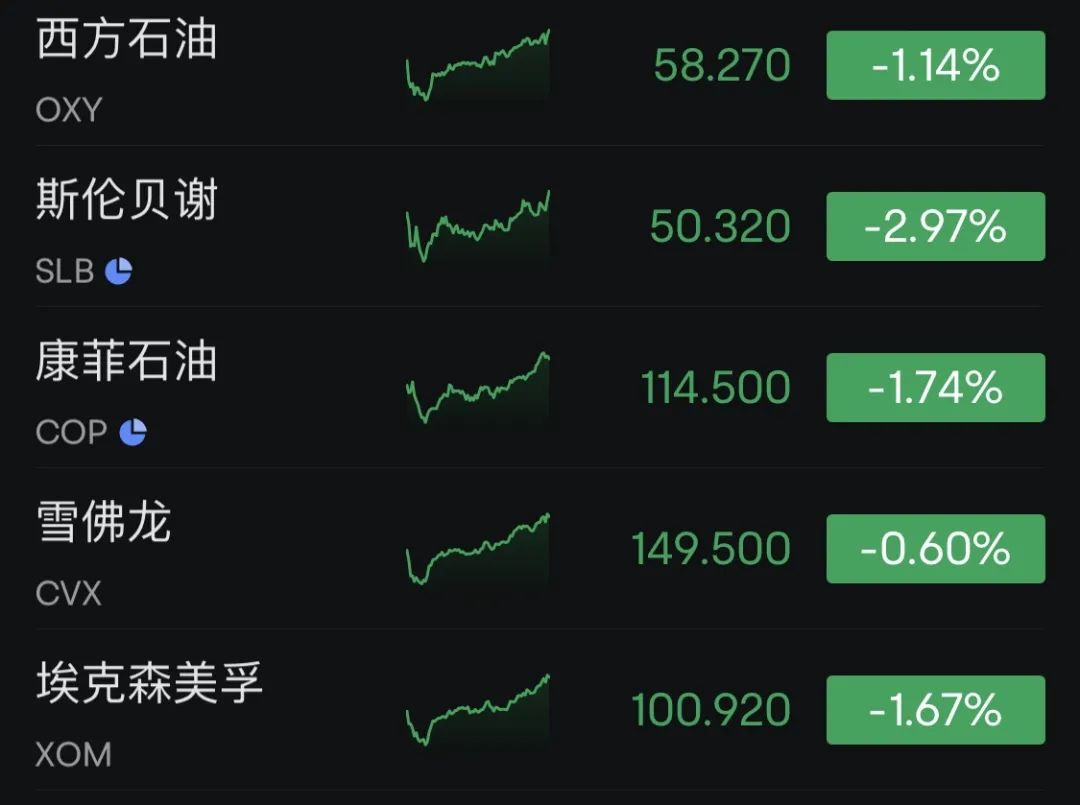The height and width of the screenshot is (805, 1080).
Task: Tap the -0.60% change badge for CVX
Action: 935,549
